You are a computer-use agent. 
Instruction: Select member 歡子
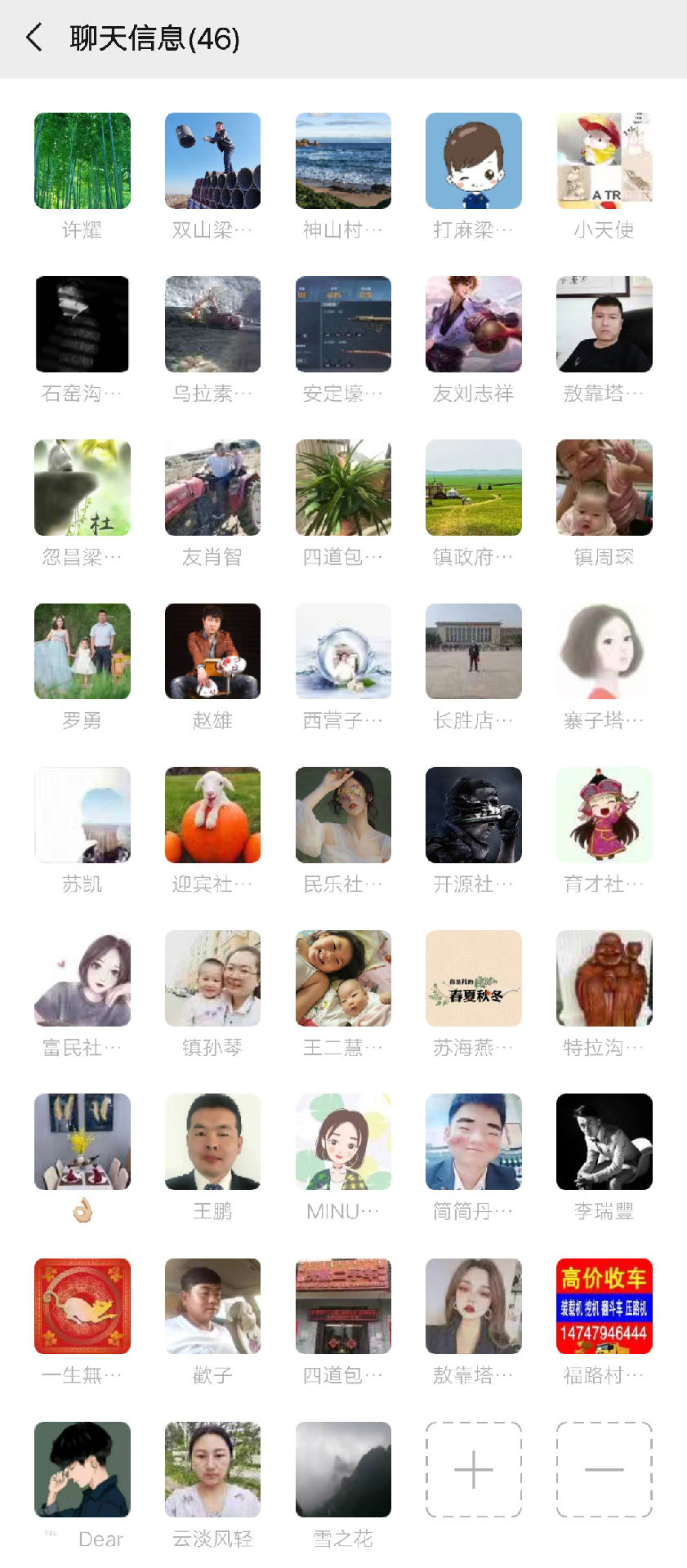(212, 1306)
